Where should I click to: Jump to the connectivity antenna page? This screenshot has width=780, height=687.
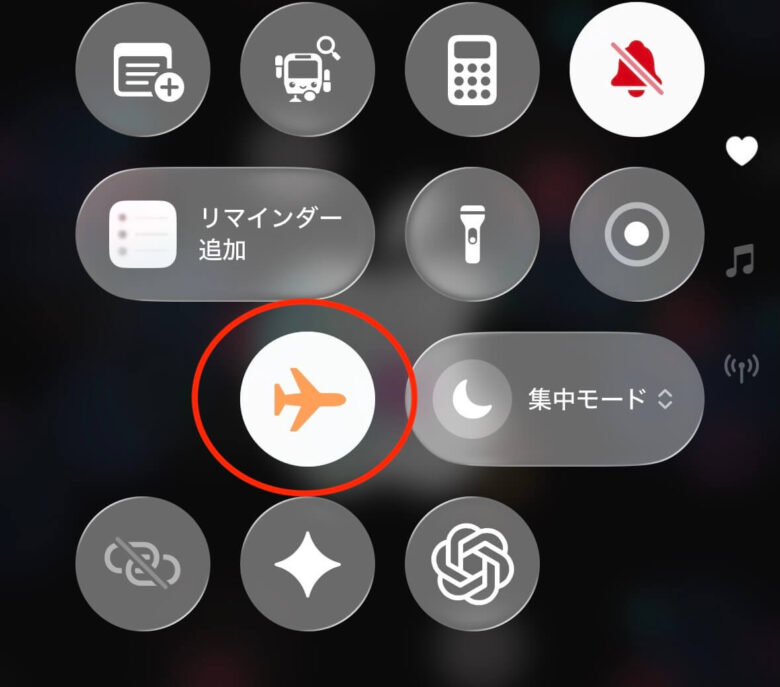pos(741,368)
